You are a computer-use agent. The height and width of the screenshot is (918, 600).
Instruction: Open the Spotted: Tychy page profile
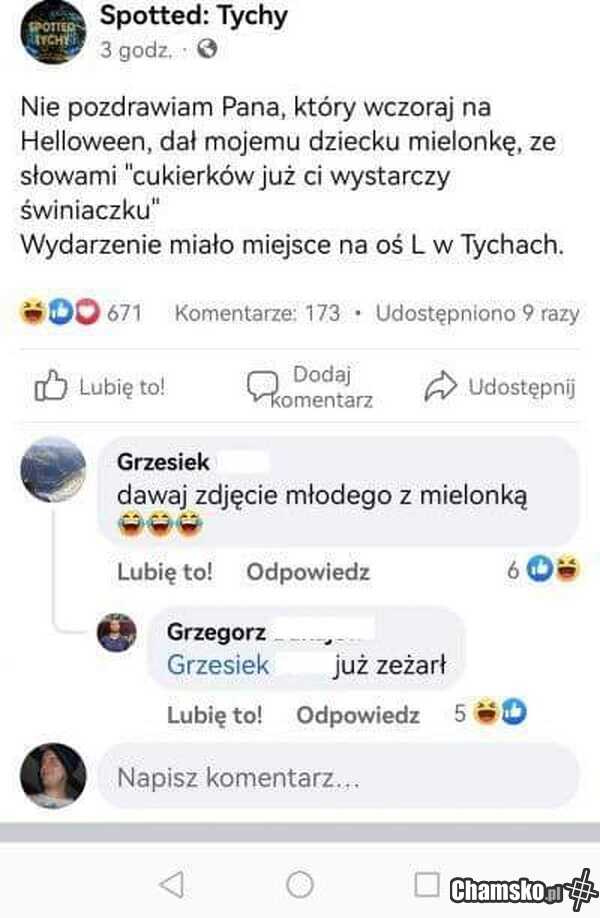click(x=194, y=16)
